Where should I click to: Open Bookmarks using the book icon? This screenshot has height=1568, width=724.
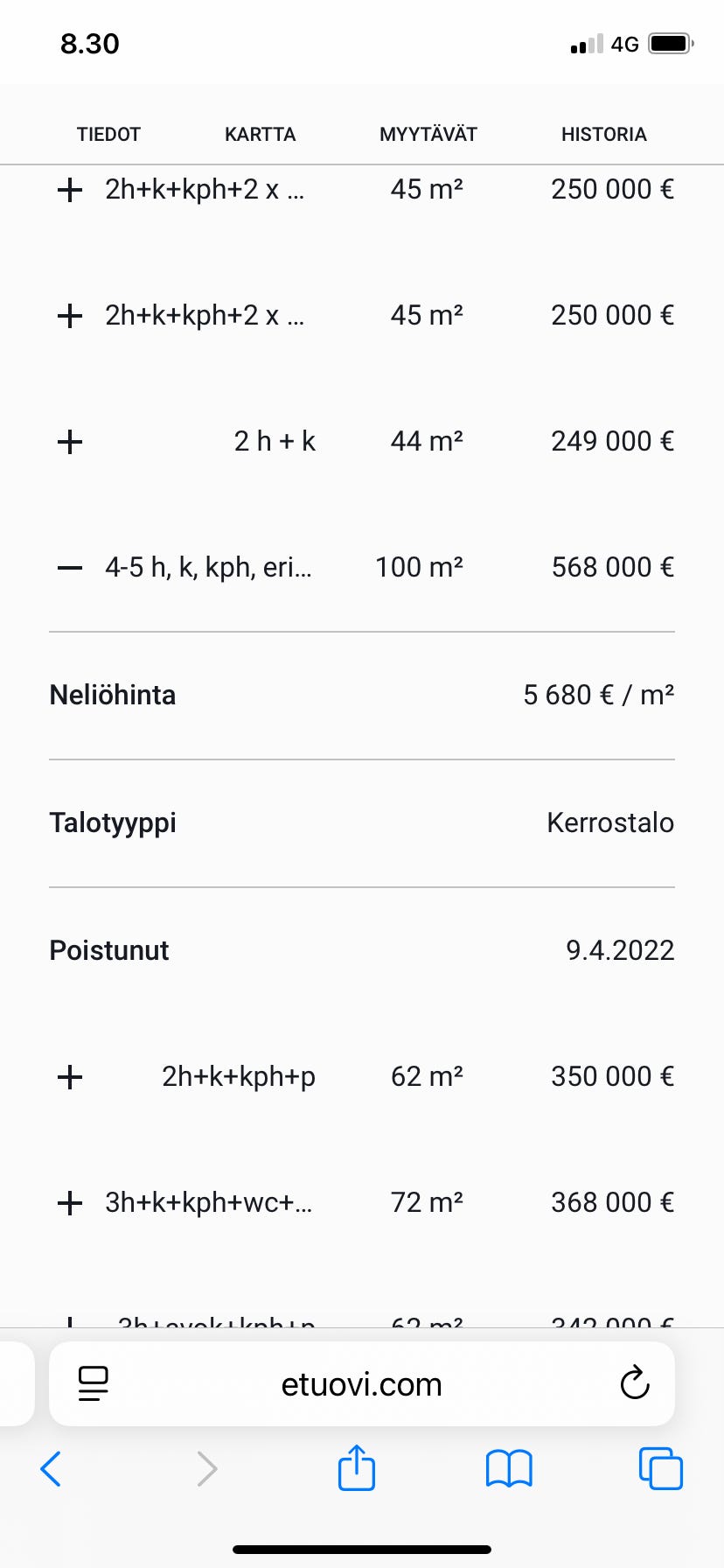point(508,1468)
